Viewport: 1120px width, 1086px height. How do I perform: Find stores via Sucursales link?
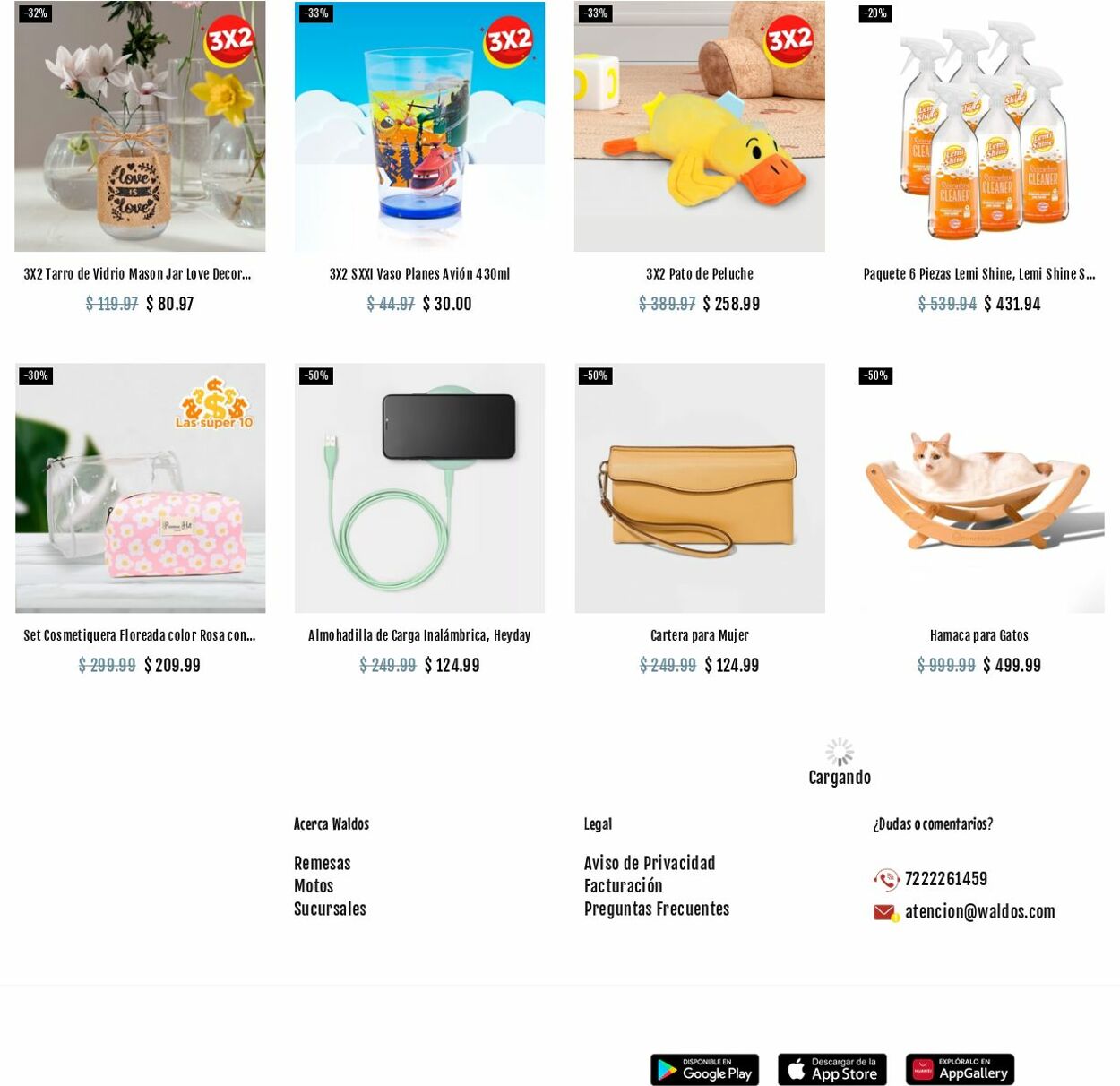click(330, 909)
